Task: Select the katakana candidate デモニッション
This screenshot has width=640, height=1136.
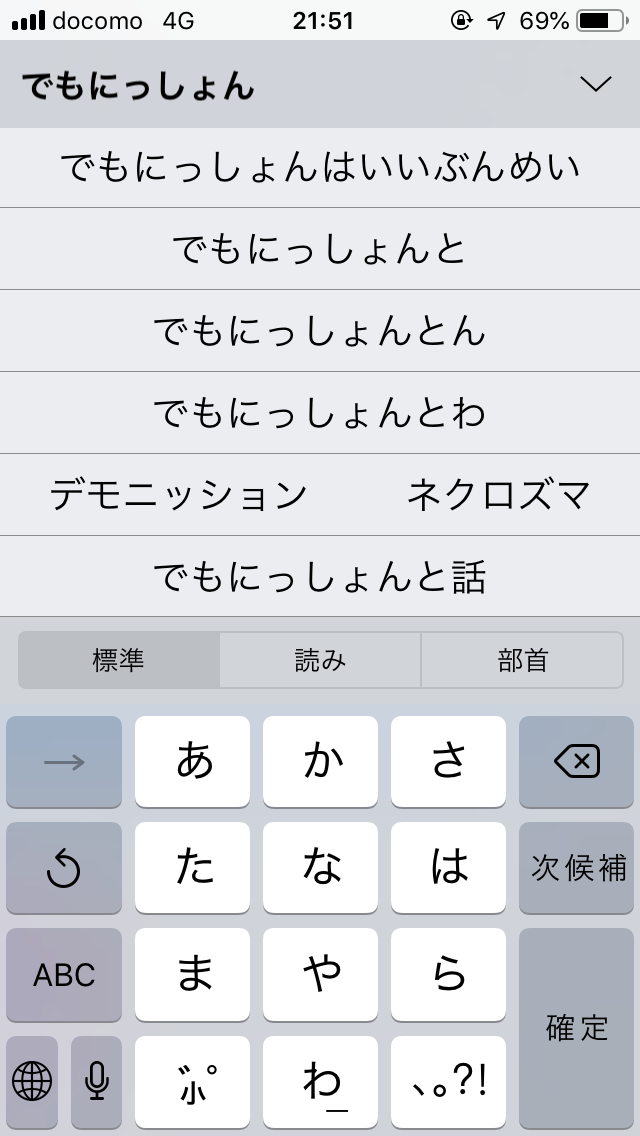Action: [179, 495]
